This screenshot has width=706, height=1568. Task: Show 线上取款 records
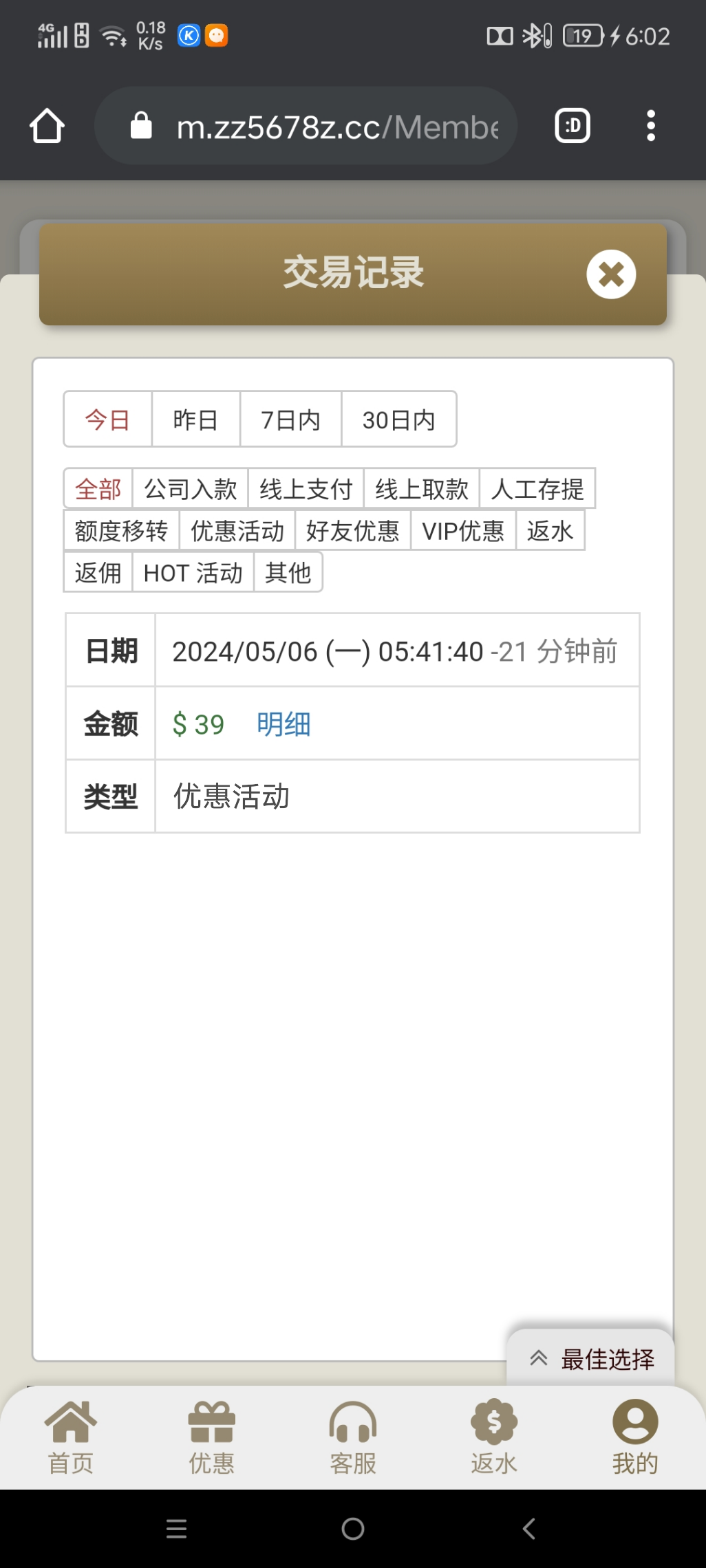(x=421, y=489)
